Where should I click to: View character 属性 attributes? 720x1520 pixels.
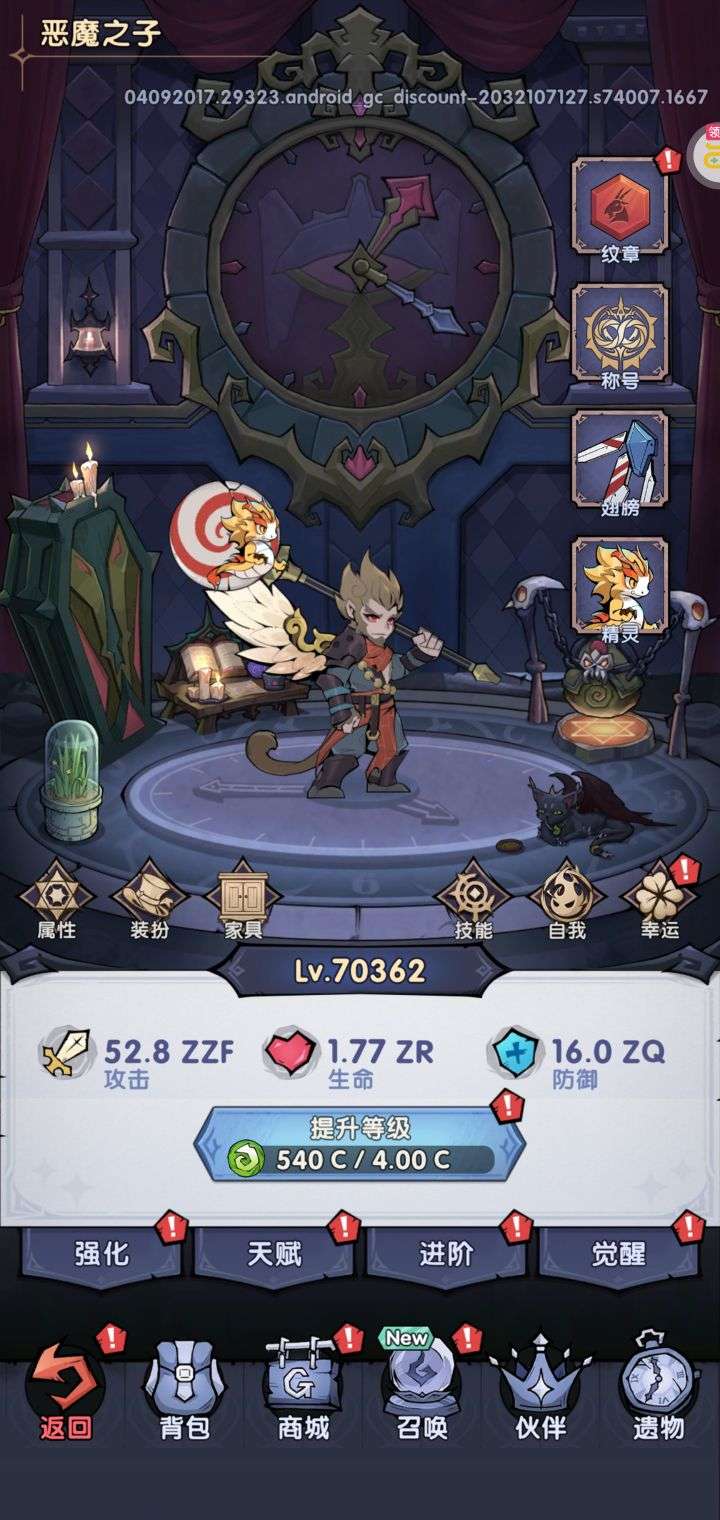pyautogui.click(x=56, y=900)
